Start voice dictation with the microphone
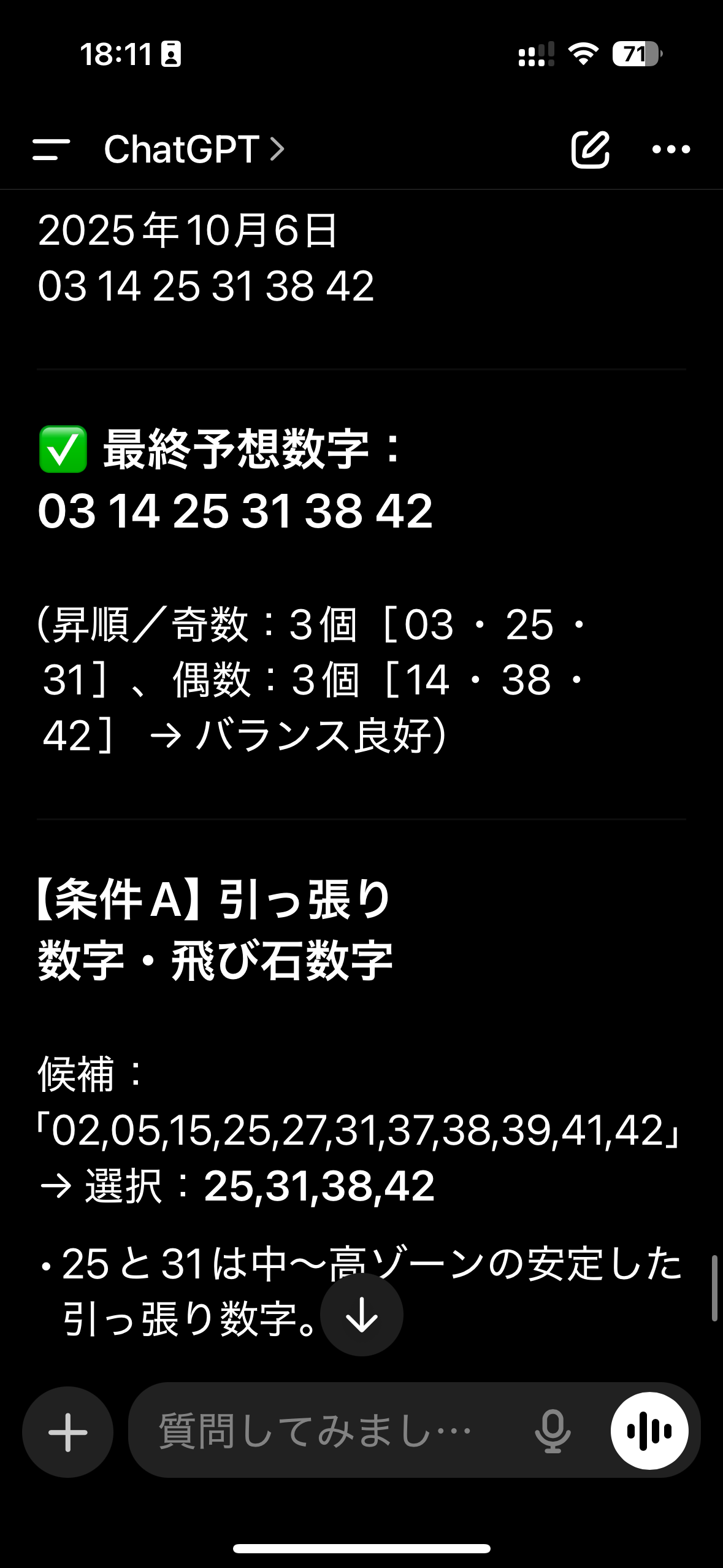Viewport: 723px width, 1568px height. point(553,1432)
